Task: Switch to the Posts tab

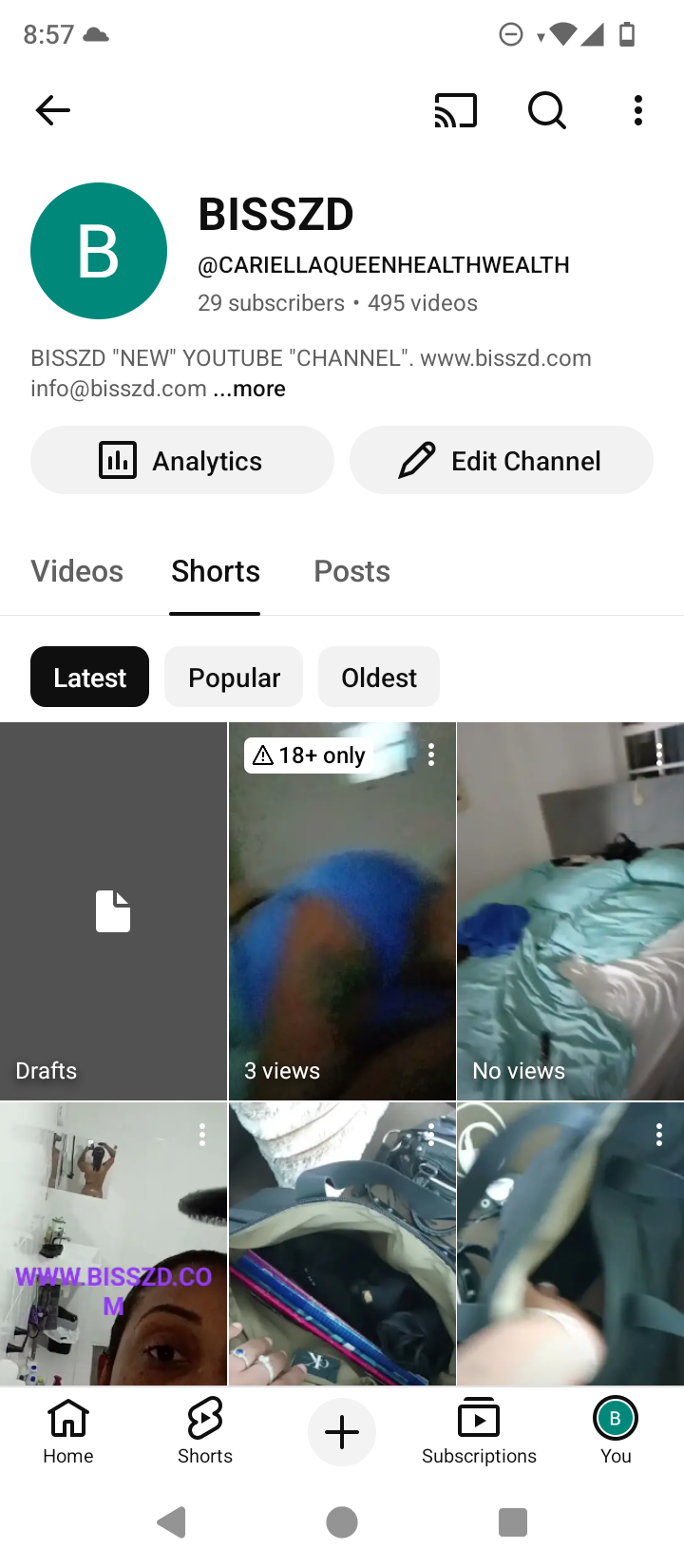Action: coord(352,571)
